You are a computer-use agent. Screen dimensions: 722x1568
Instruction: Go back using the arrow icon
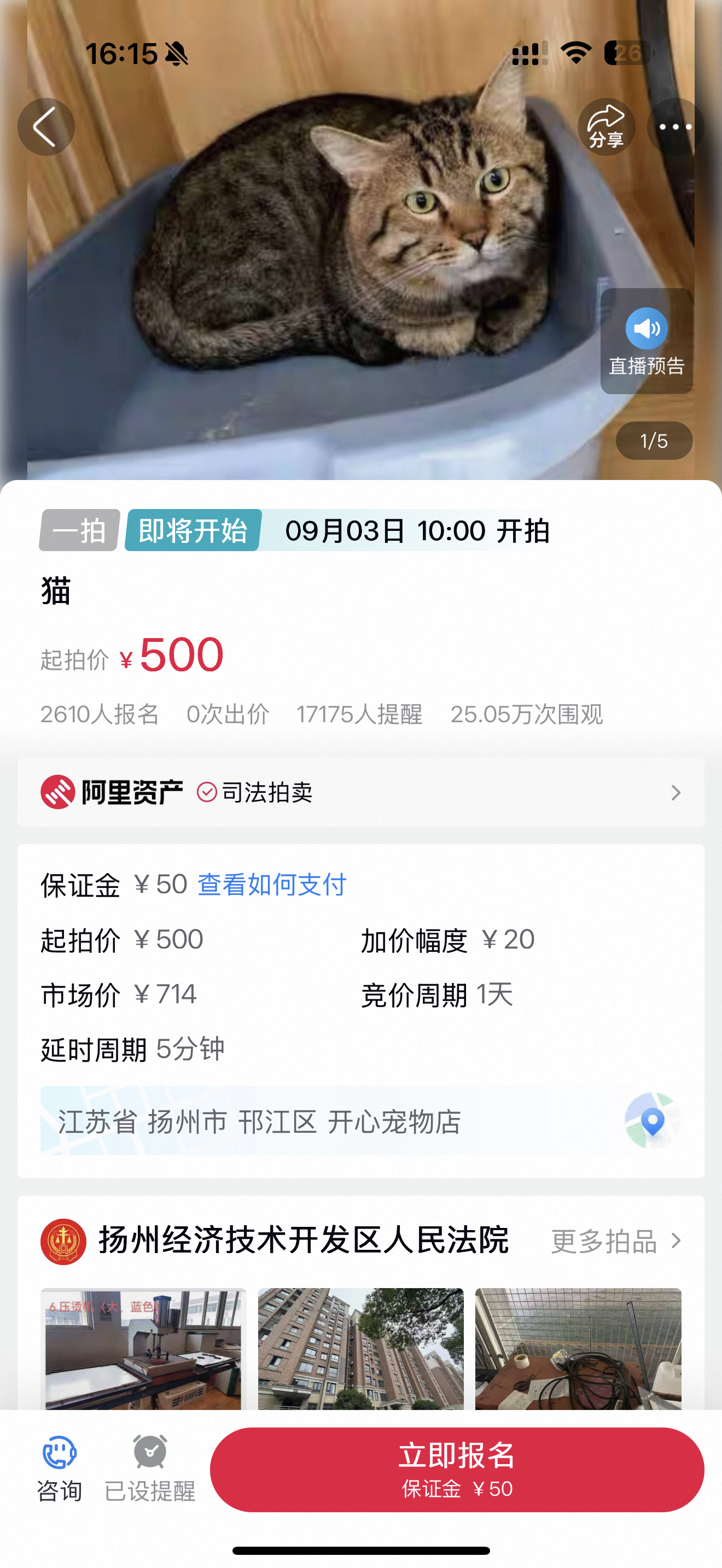coord(45,127)
